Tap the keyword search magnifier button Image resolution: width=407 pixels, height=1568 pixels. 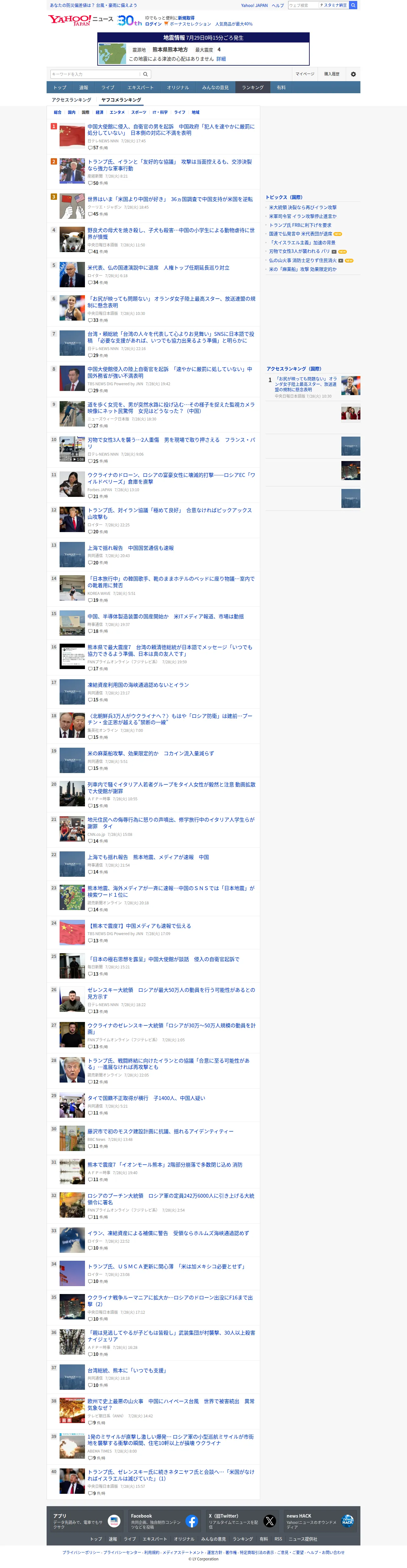pos(145,74)
